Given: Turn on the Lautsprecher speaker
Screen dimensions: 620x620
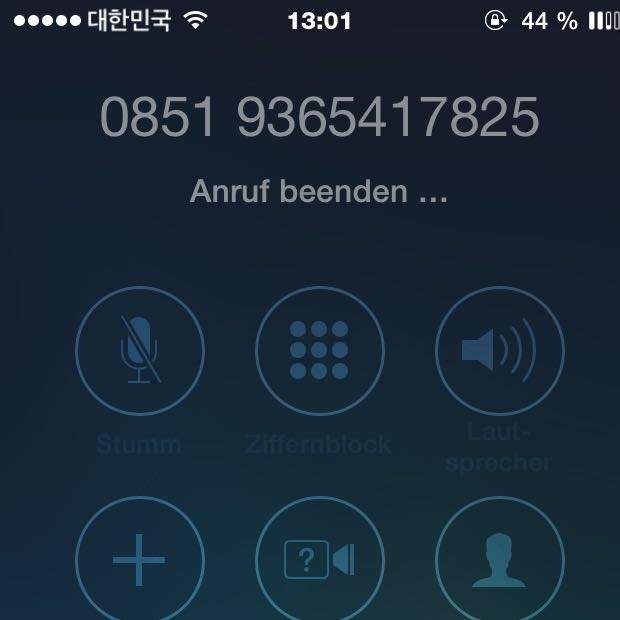Looking at the screenshot, I should click(499, 351).
